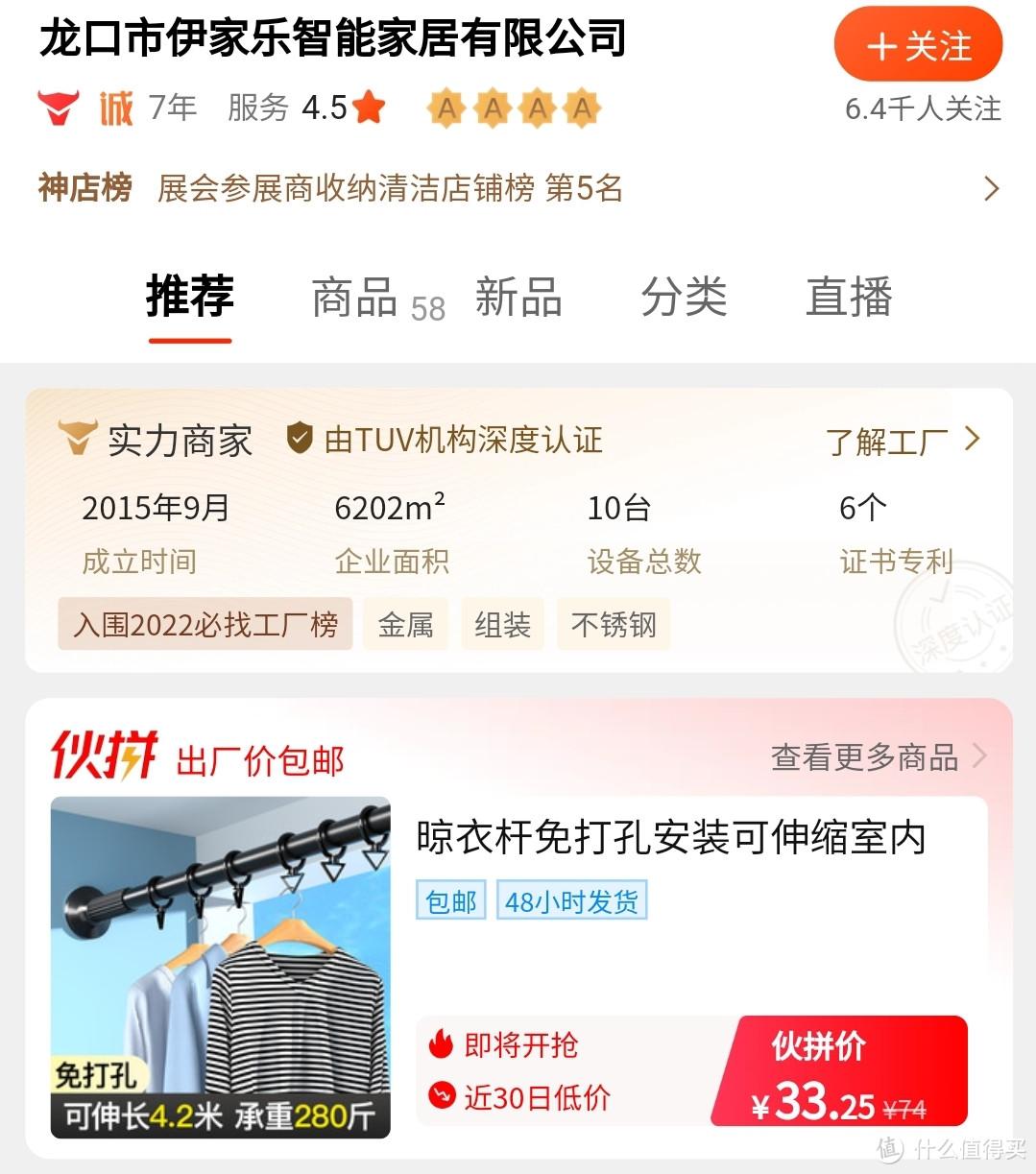Open the 晾衣杆 clothes rod product card
This screenshot has height=1174, width=1036.
coord(670,838)
